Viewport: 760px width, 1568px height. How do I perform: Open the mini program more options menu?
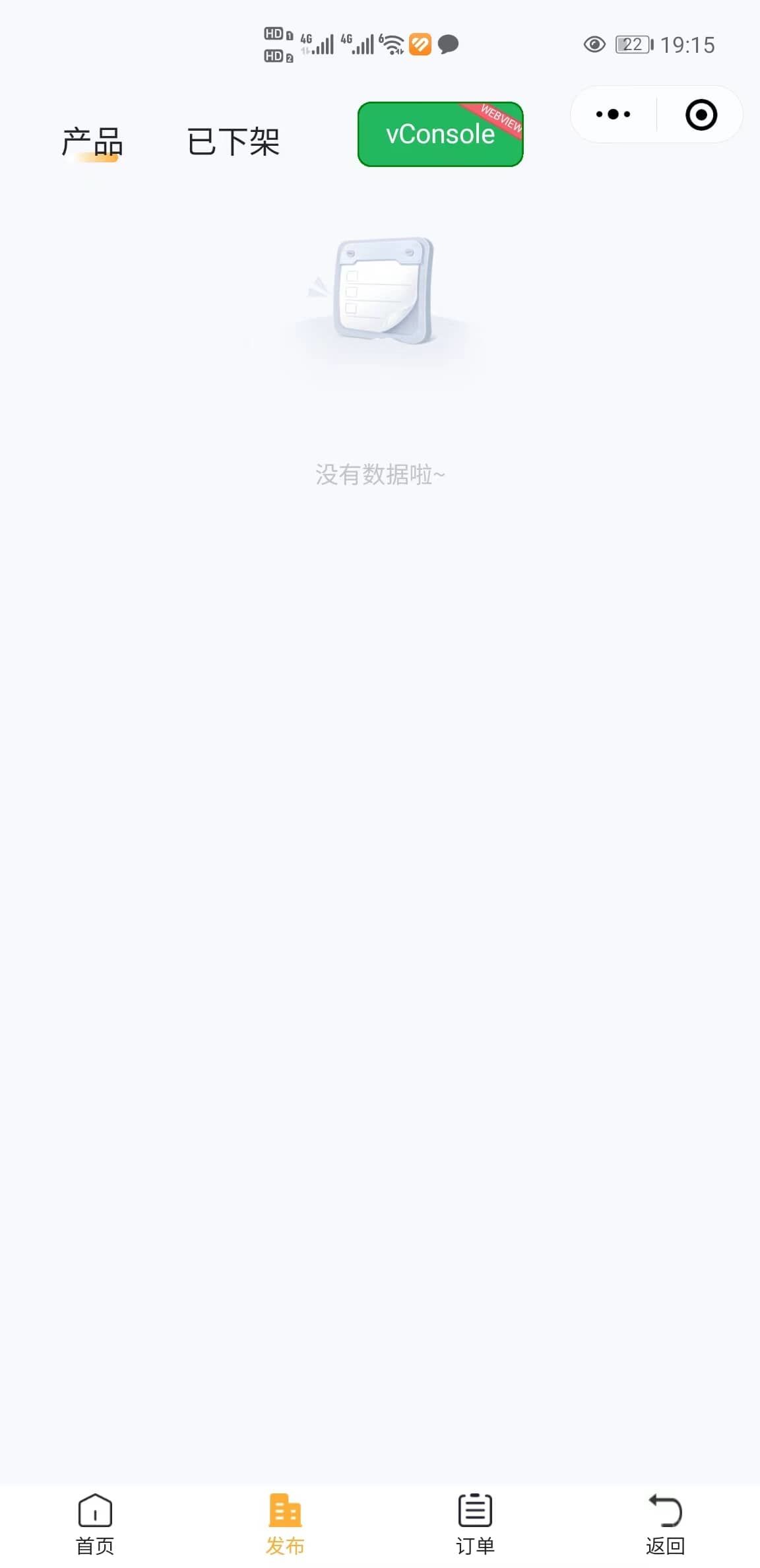click(613, 114)
